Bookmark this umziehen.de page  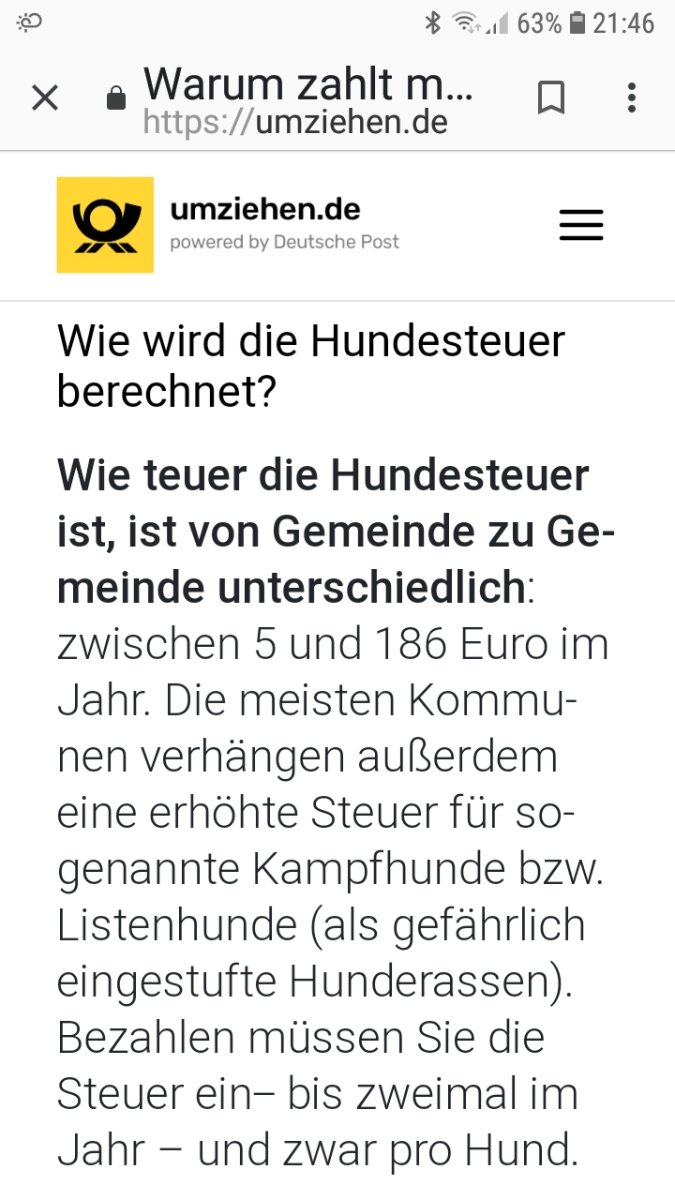[x=551, y=98]
